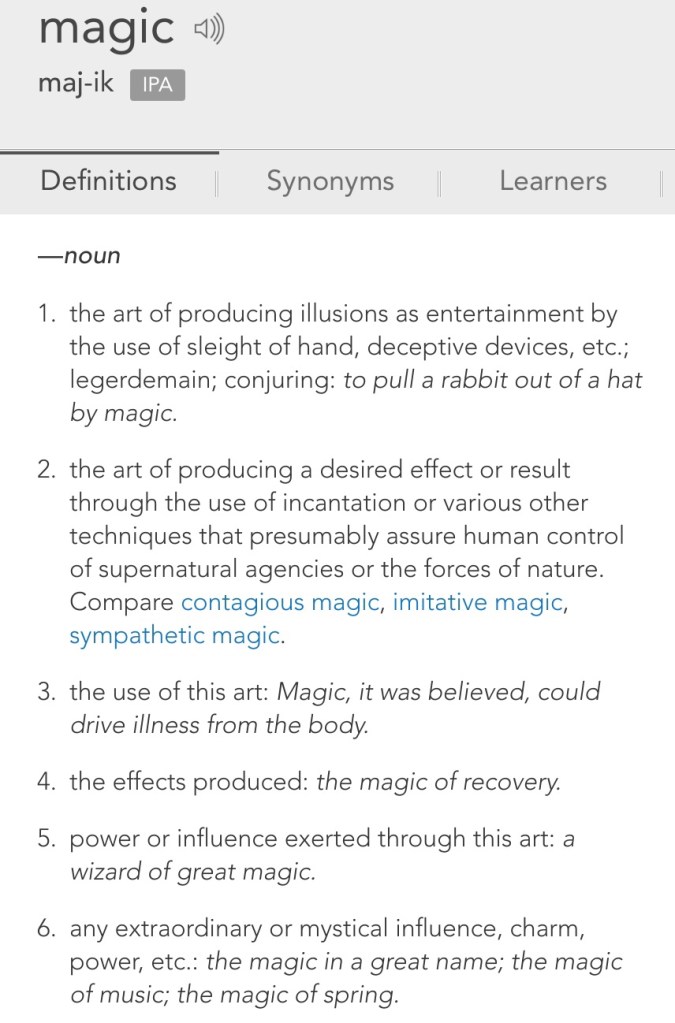Open the Learners tab
This screenshot has width=675, height=1023.
point(552,181)
